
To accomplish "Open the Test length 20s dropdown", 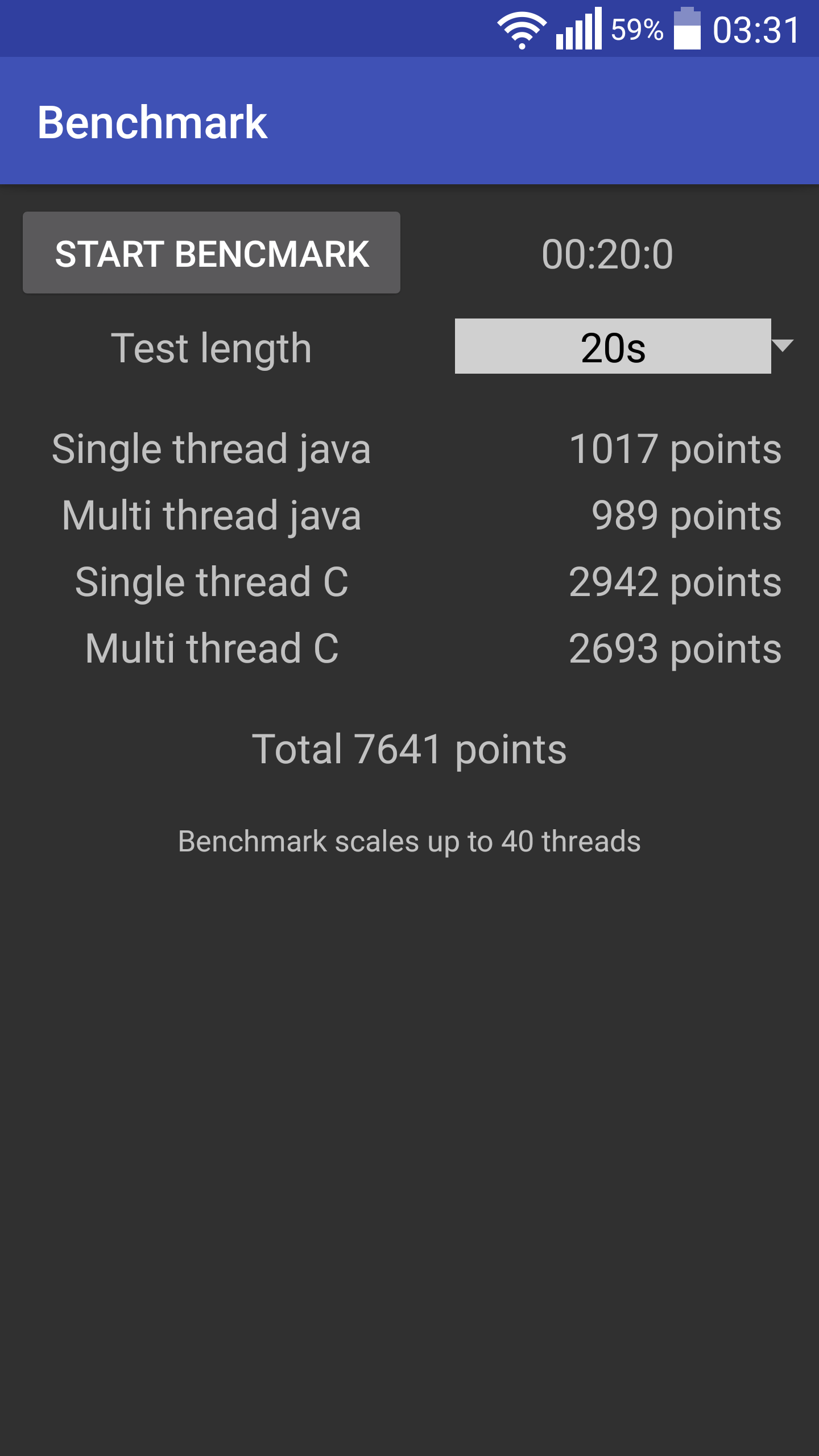I will tap(623, 346).
